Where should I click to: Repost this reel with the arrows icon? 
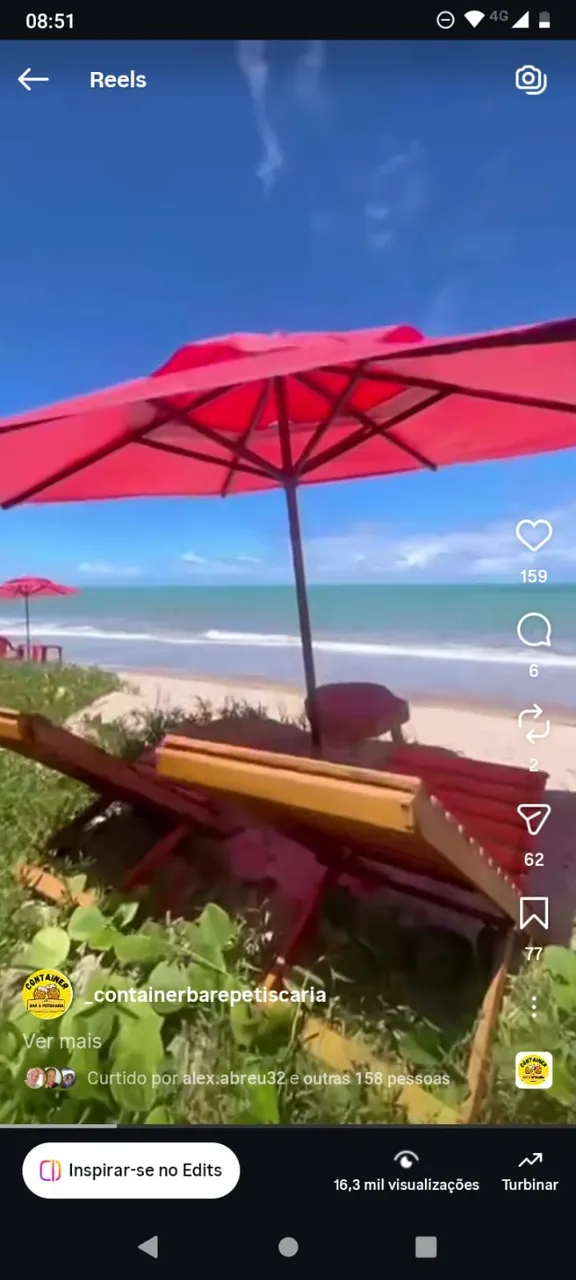[534, 725]
